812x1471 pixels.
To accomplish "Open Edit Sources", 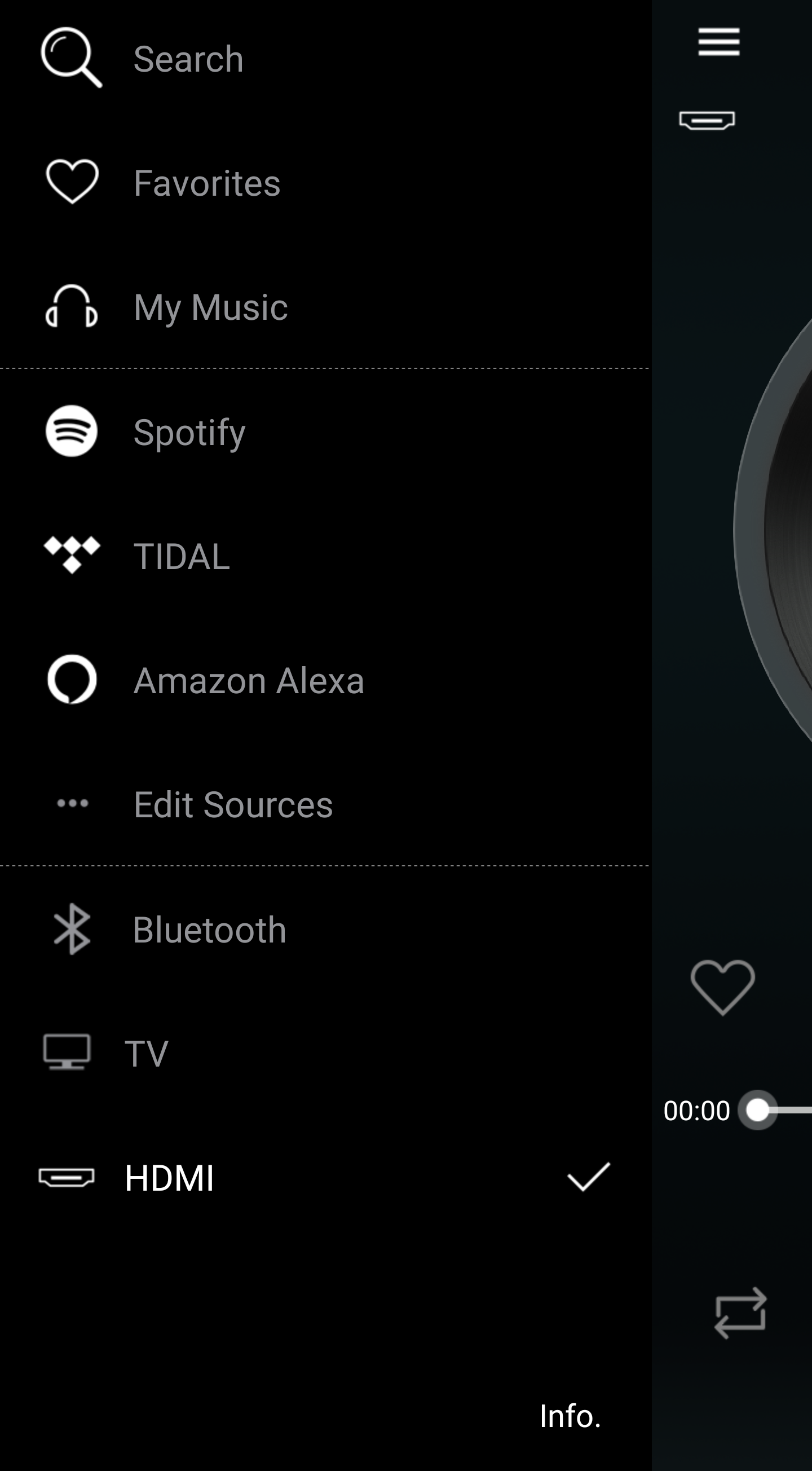I will (x=233, y=805).
